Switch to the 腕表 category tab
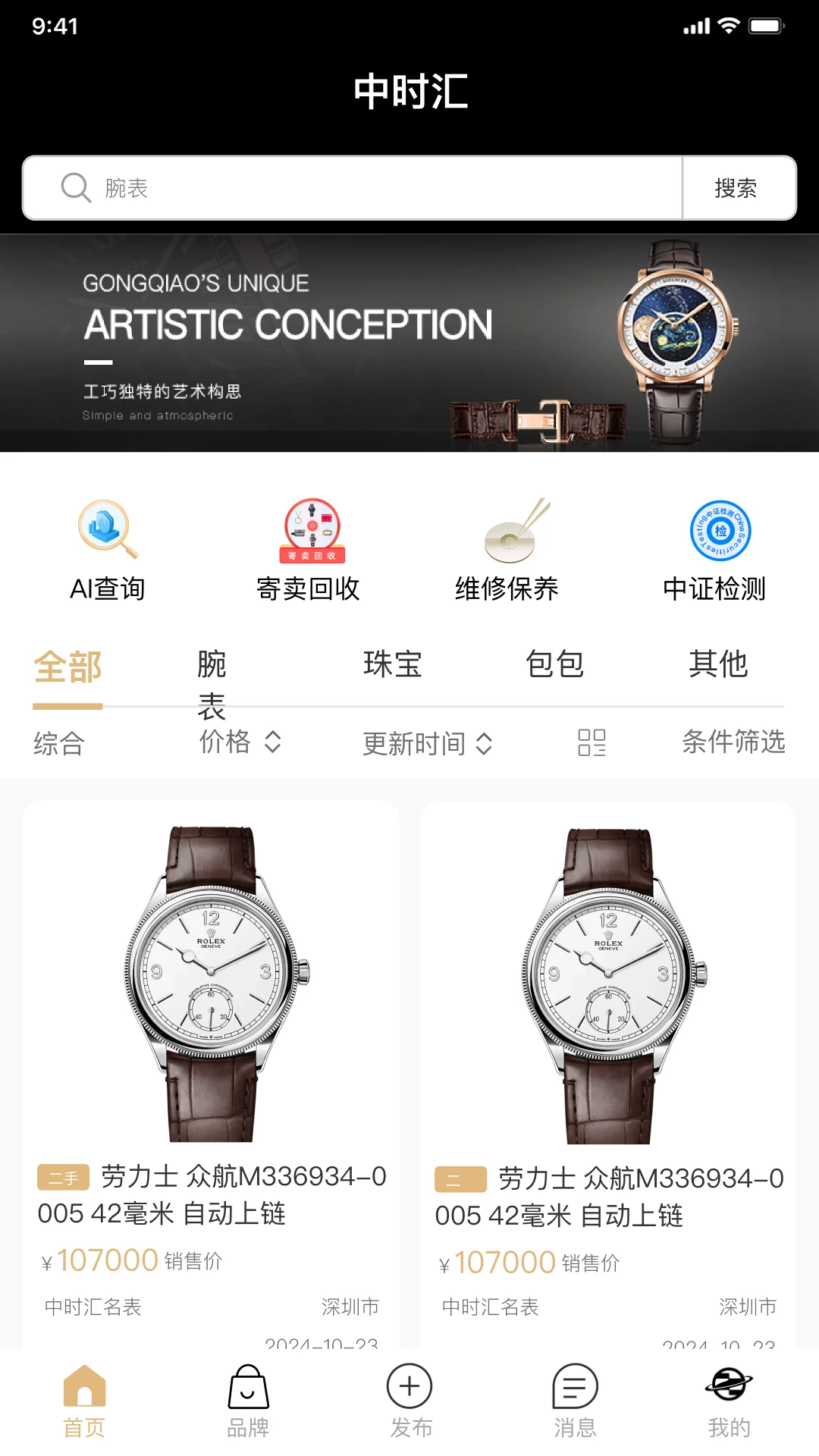The image size is (819, 1456). coord(212,684)
